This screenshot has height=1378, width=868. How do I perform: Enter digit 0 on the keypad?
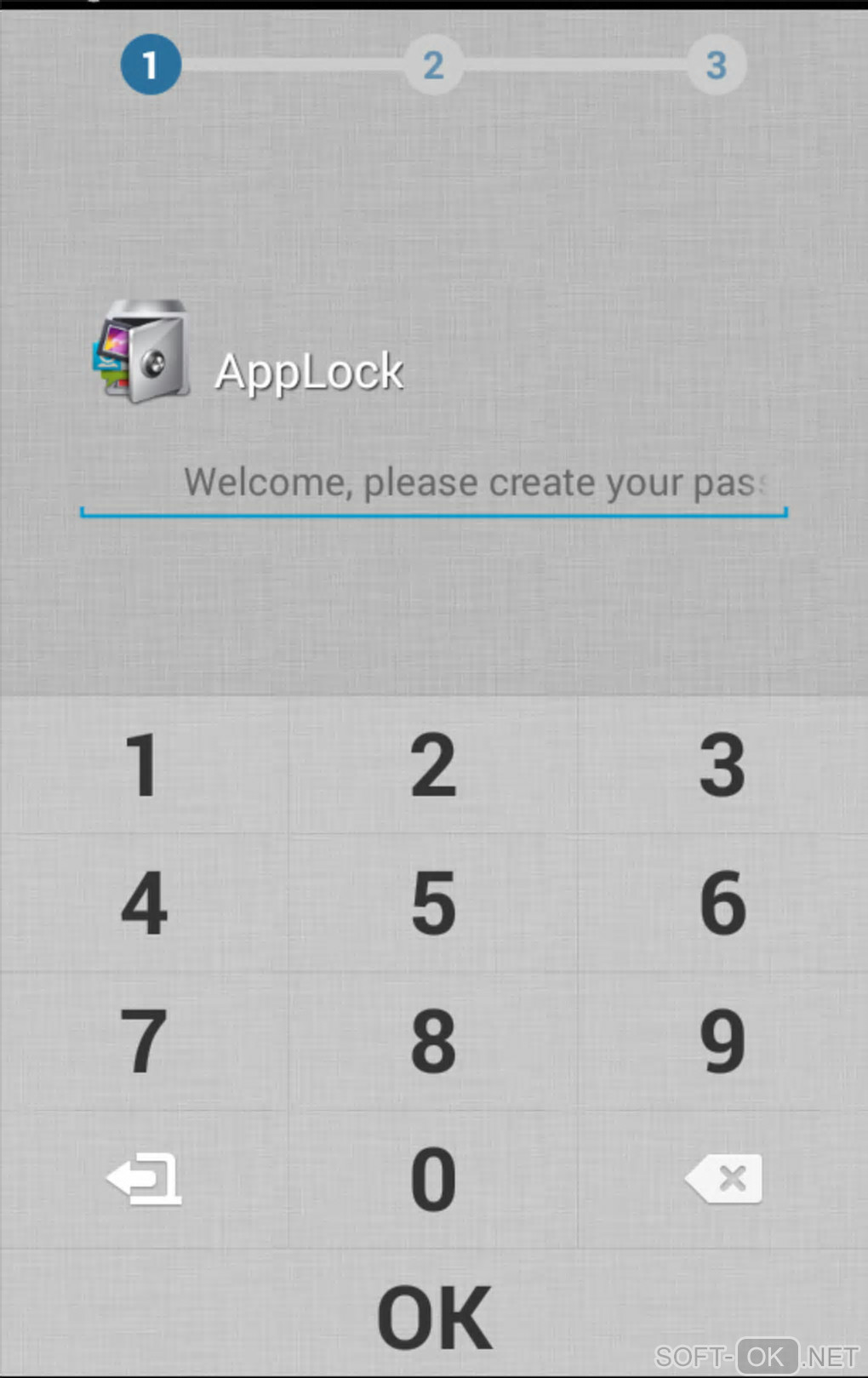(x=433, y=1179)
